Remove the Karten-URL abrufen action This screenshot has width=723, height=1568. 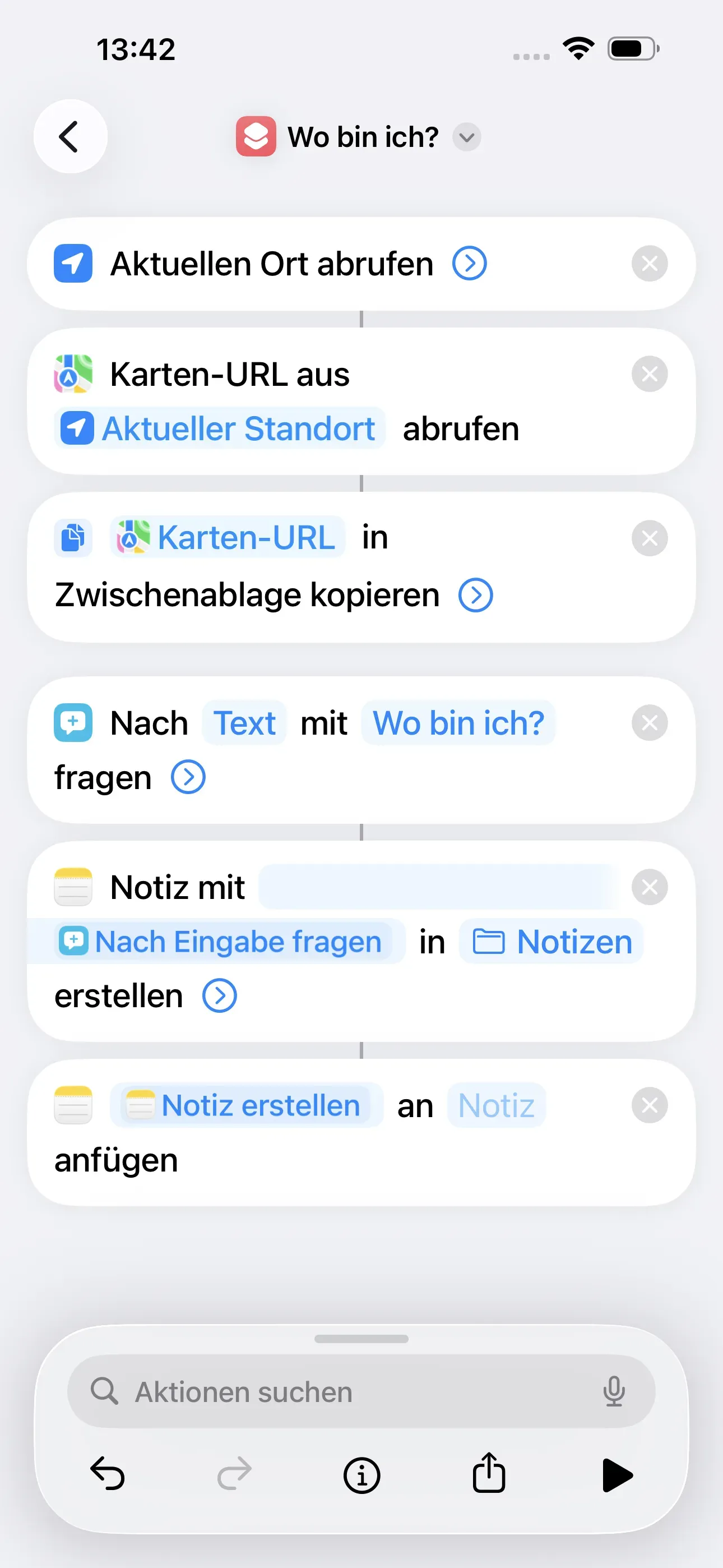tap(649, 373)
